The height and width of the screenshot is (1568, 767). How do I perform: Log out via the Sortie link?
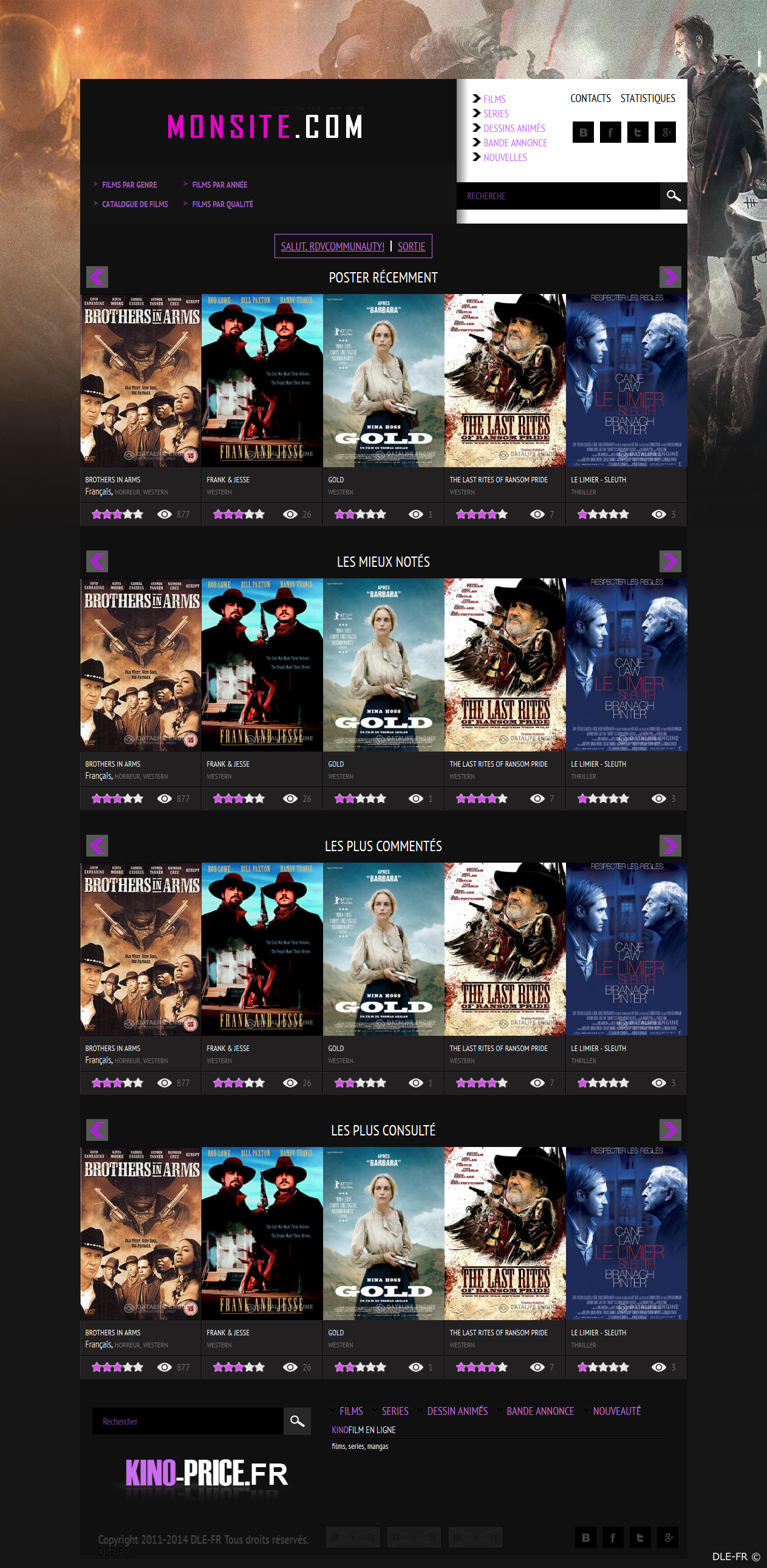tap(411, 247)
